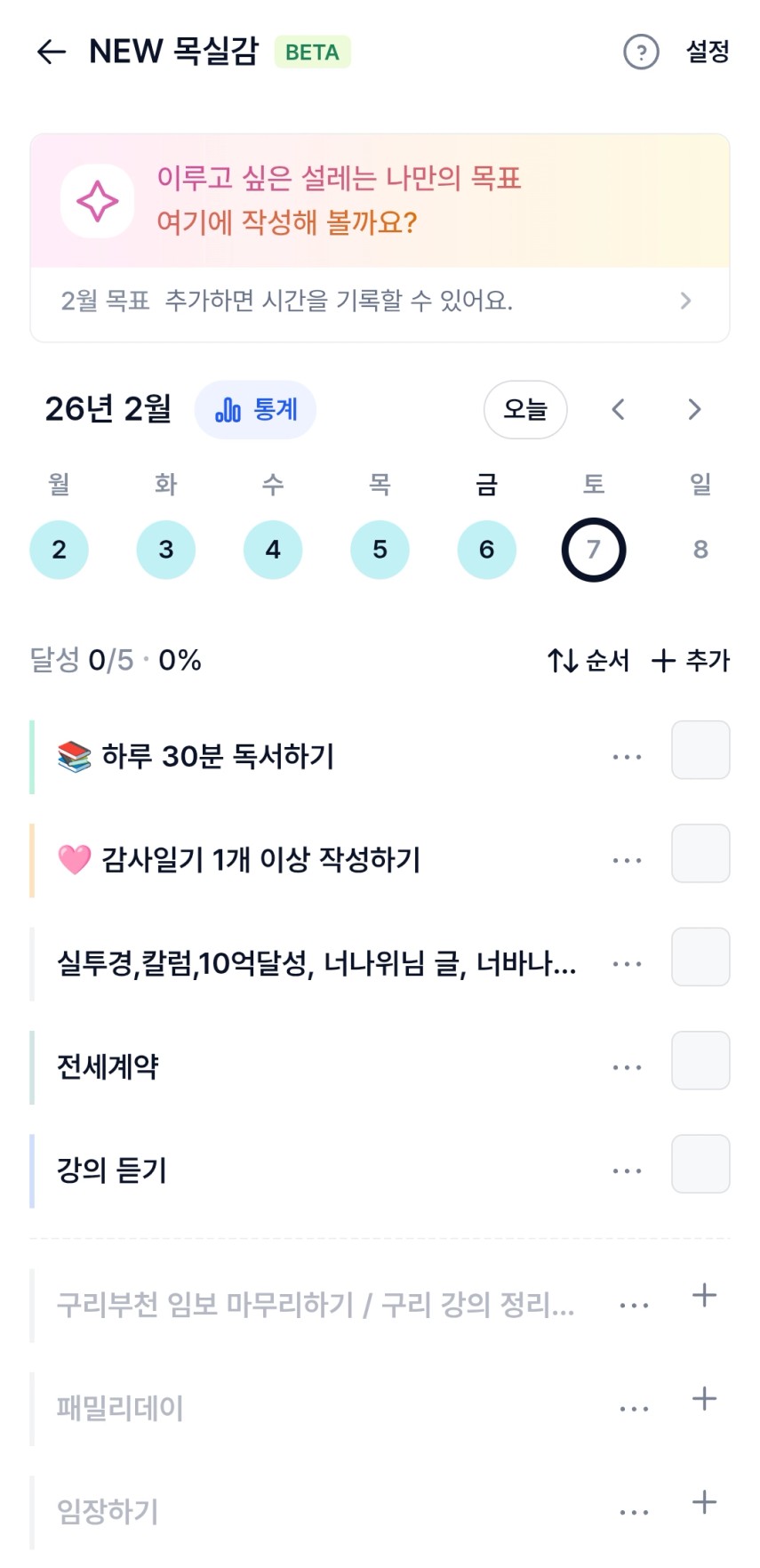Open the help question mark icon

point(641,52)
